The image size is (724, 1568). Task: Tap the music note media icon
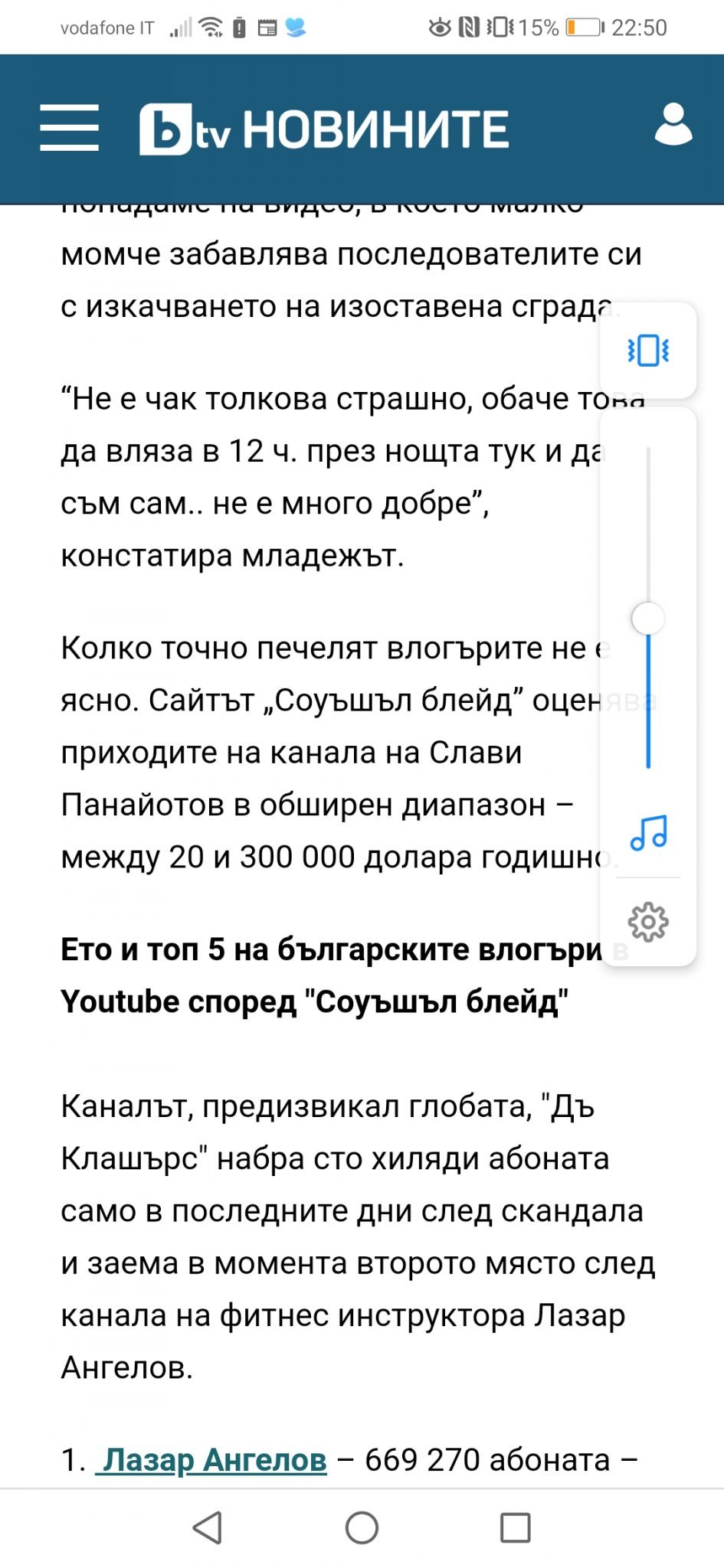click(x=648, y=833)
